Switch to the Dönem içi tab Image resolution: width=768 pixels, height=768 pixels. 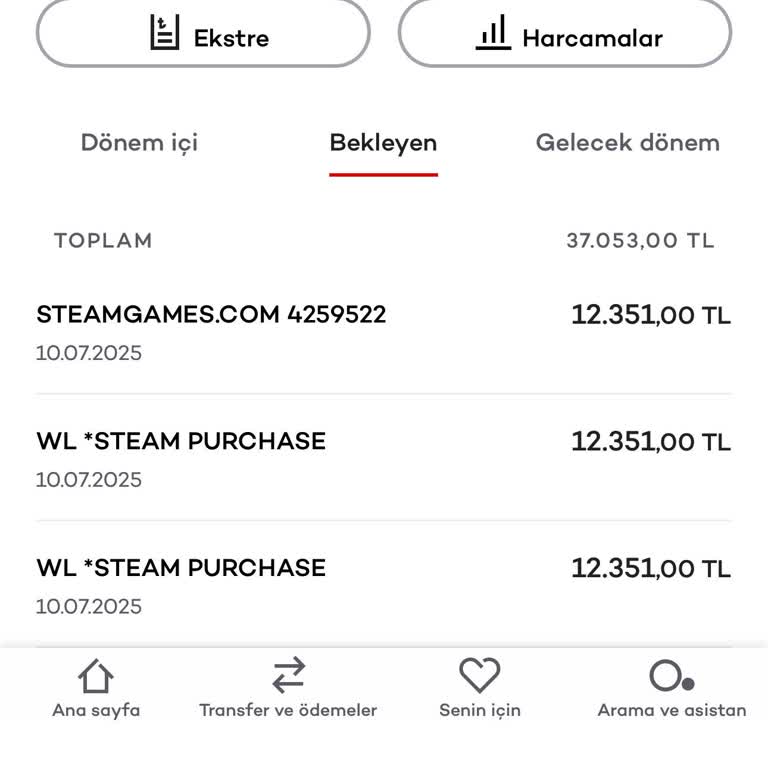(139, 143)
